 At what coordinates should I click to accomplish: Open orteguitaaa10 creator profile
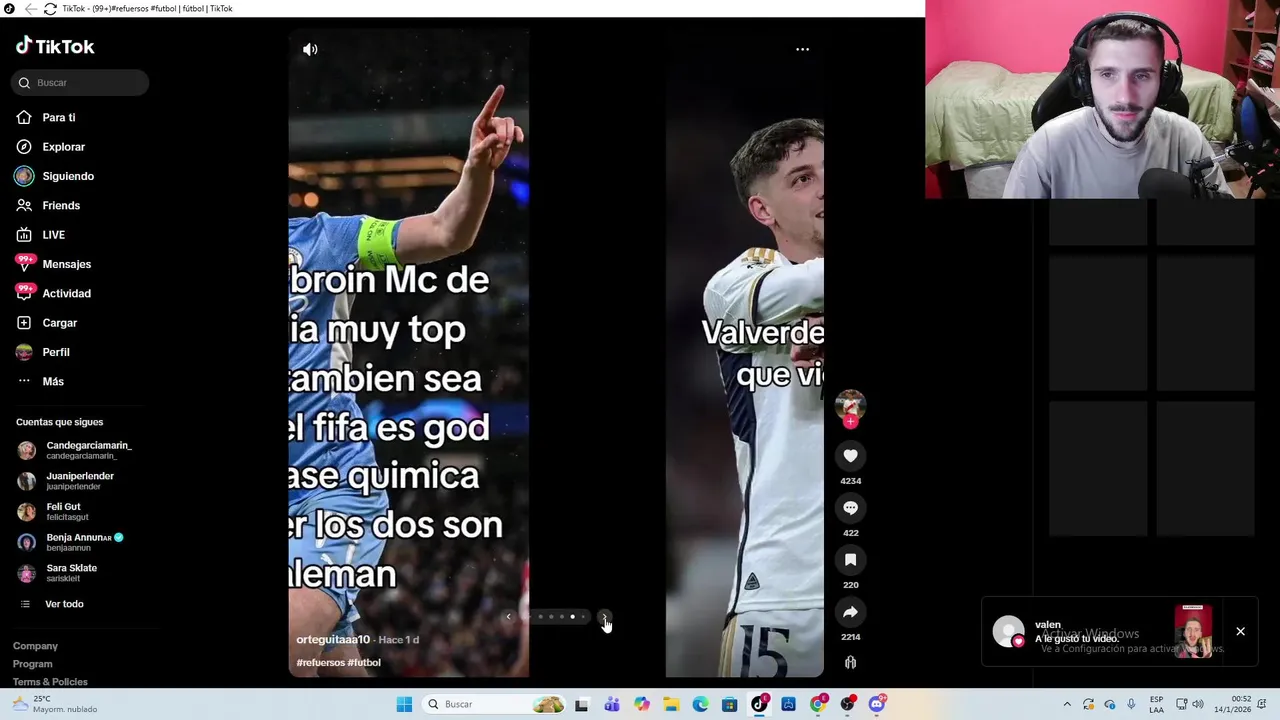tap(333, 640)
